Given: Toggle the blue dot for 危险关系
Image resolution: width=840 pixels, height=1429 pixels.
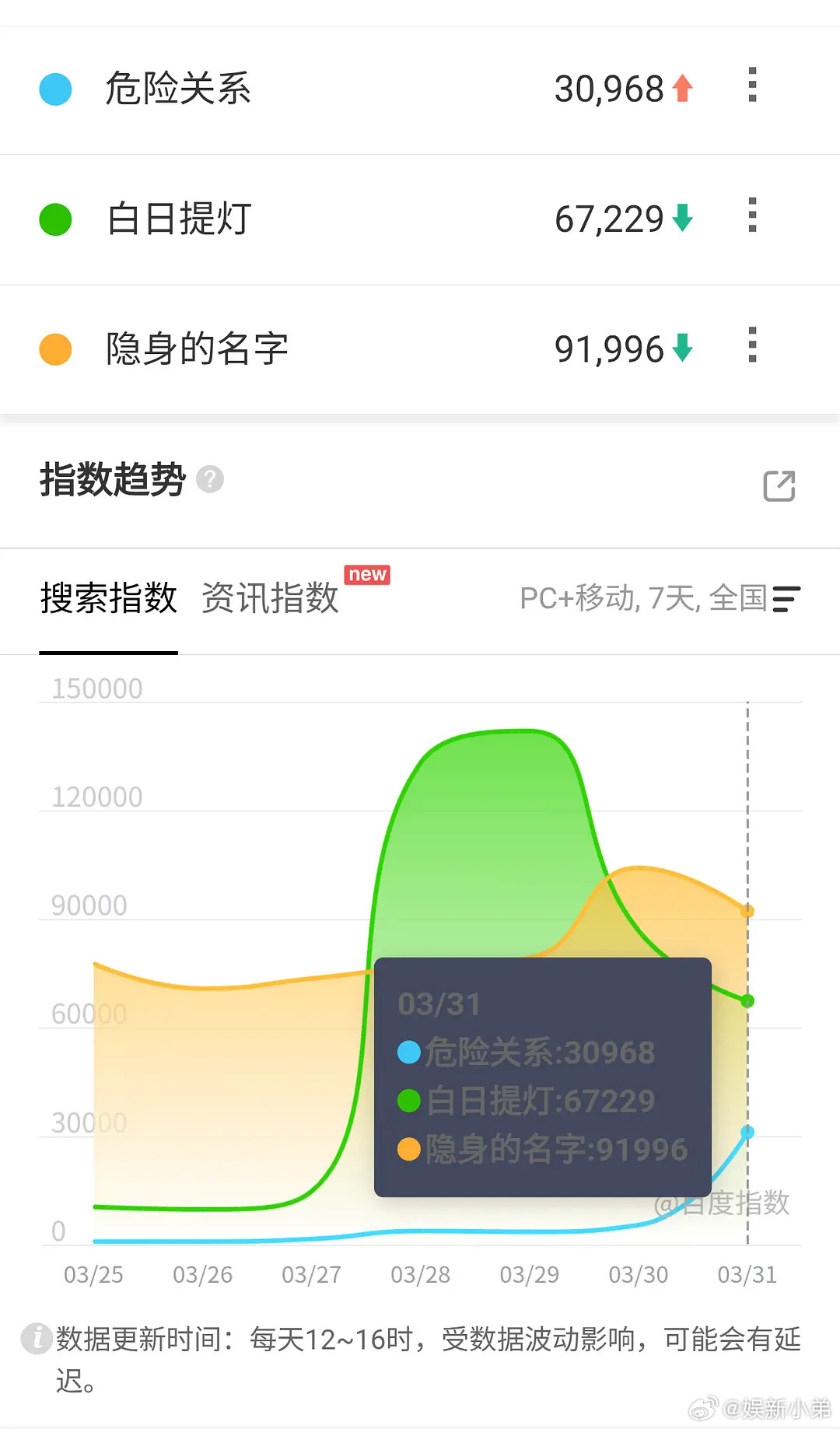Looking at the screenshot, I should tap(54, 88).
